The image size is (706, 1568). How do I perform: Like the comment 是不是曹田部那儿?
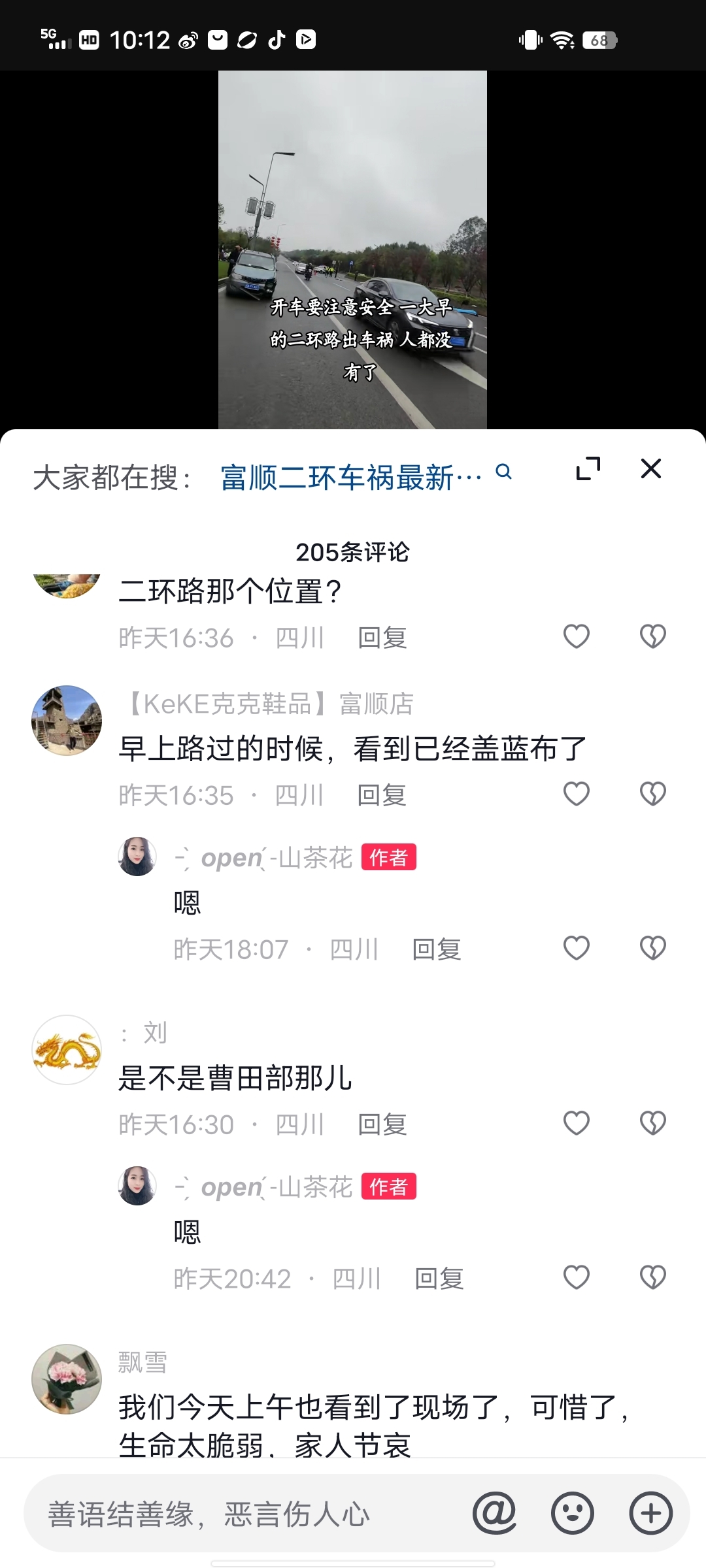576,1123
